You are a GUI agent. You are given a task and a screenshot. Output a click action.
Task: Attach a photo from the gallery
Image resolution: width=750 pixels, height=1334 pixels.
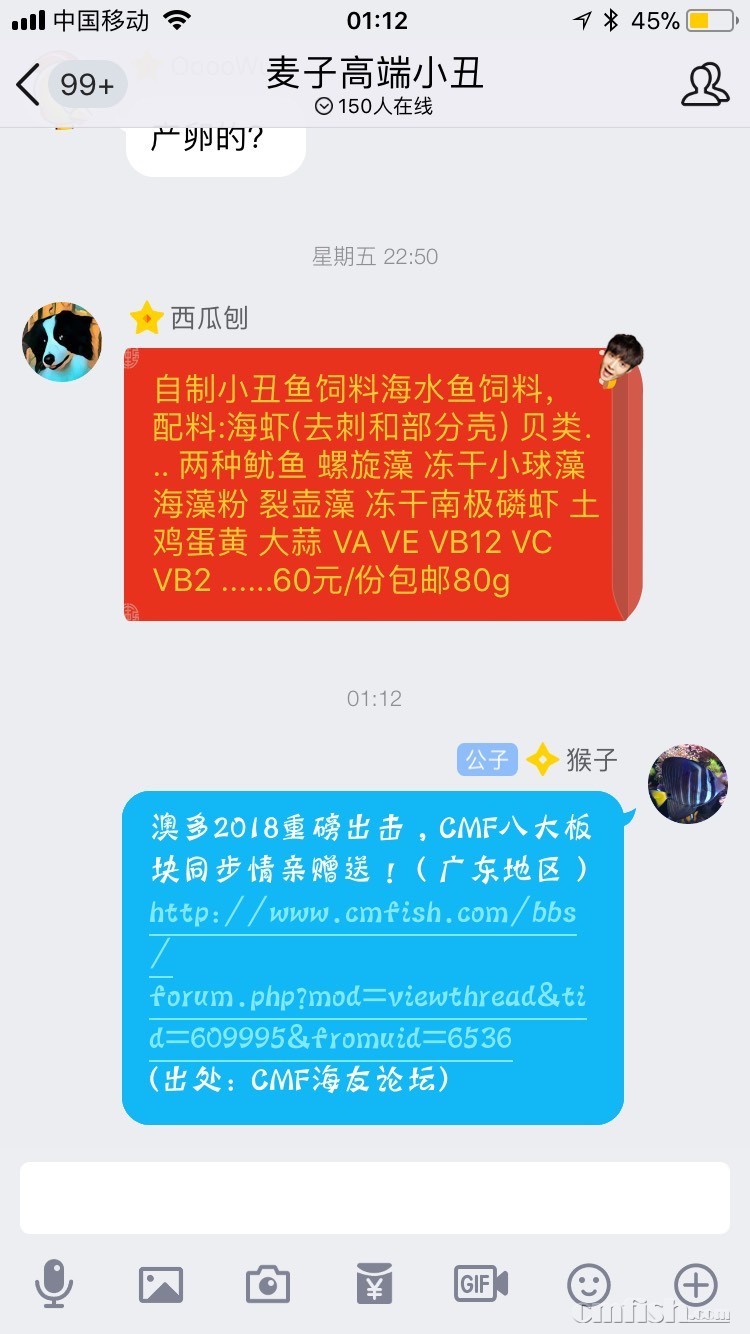click(161, 1284)
